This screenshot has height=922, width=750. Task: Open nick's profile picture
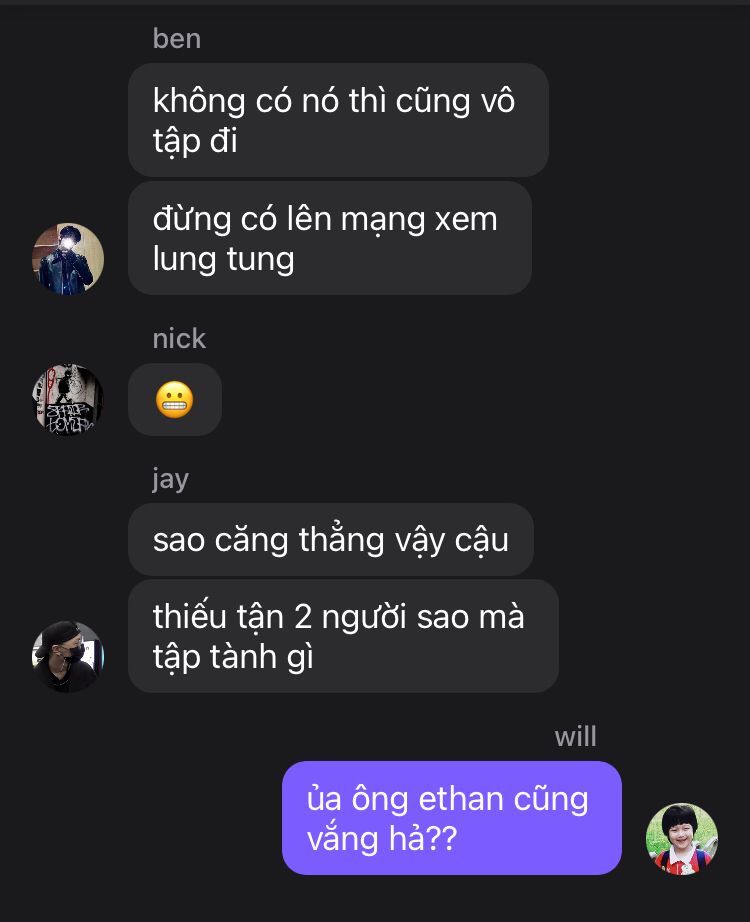68,399
